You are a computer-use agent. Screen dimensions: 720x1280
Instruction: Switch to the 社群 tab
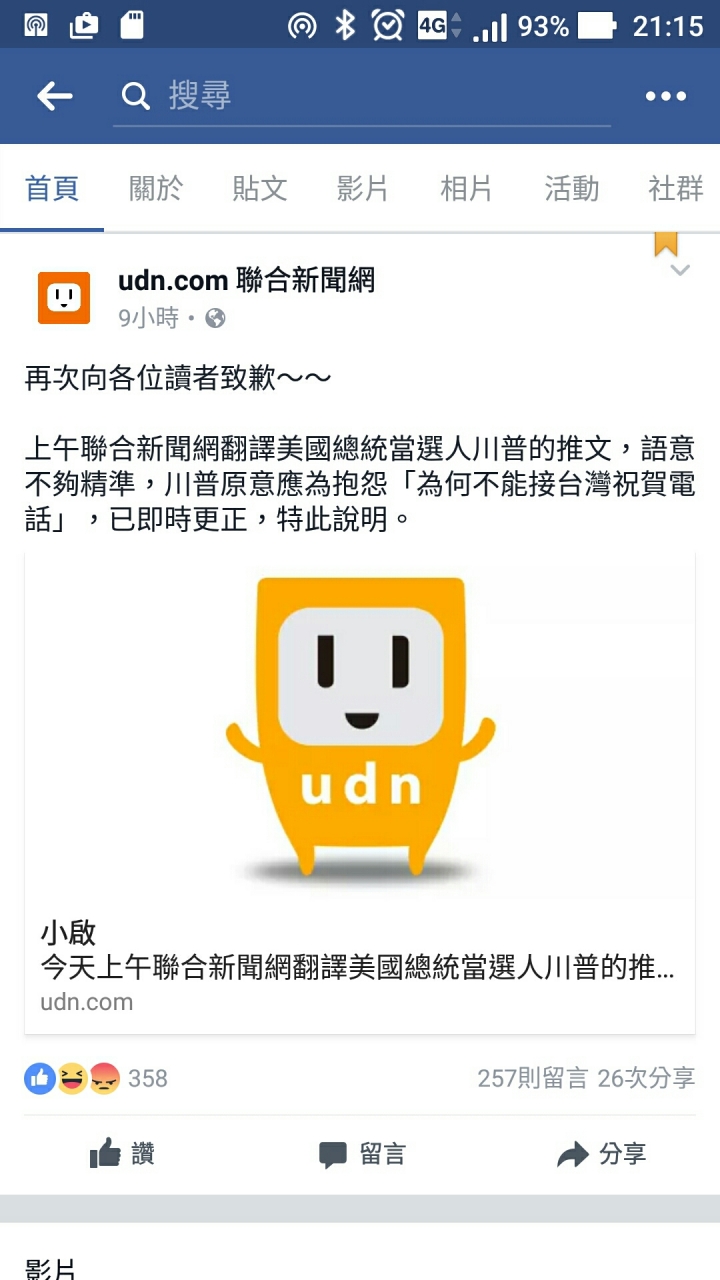tap(676, 188)
